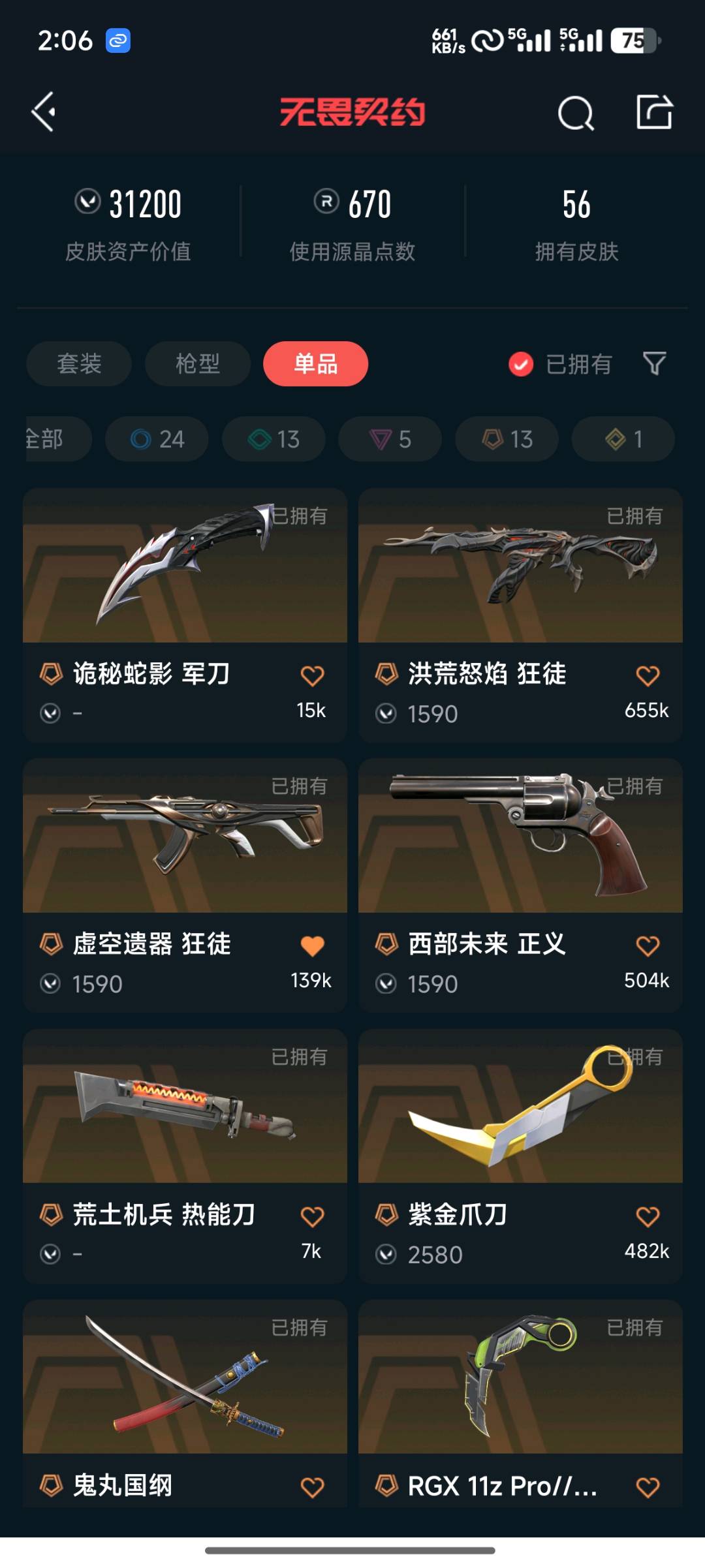
Task: Switch to the 套装 tab
Action: (79, 363)
